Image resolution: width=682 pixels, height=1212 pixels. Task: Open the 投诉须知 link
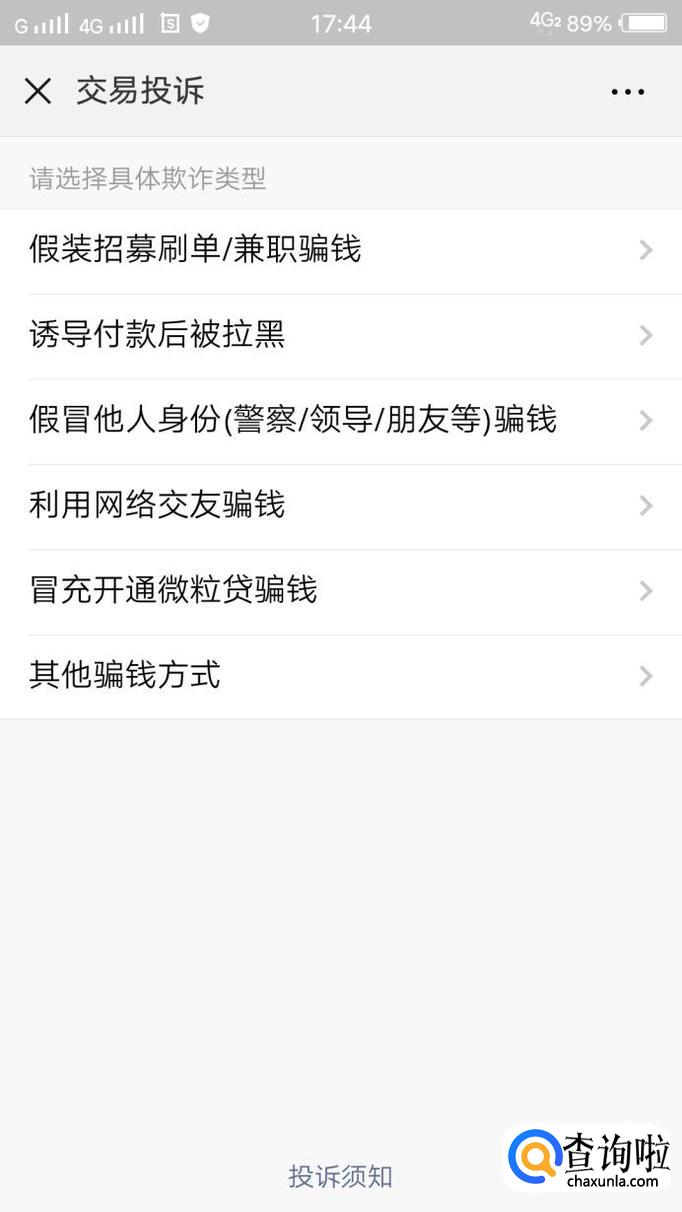tap(340, 1176)
